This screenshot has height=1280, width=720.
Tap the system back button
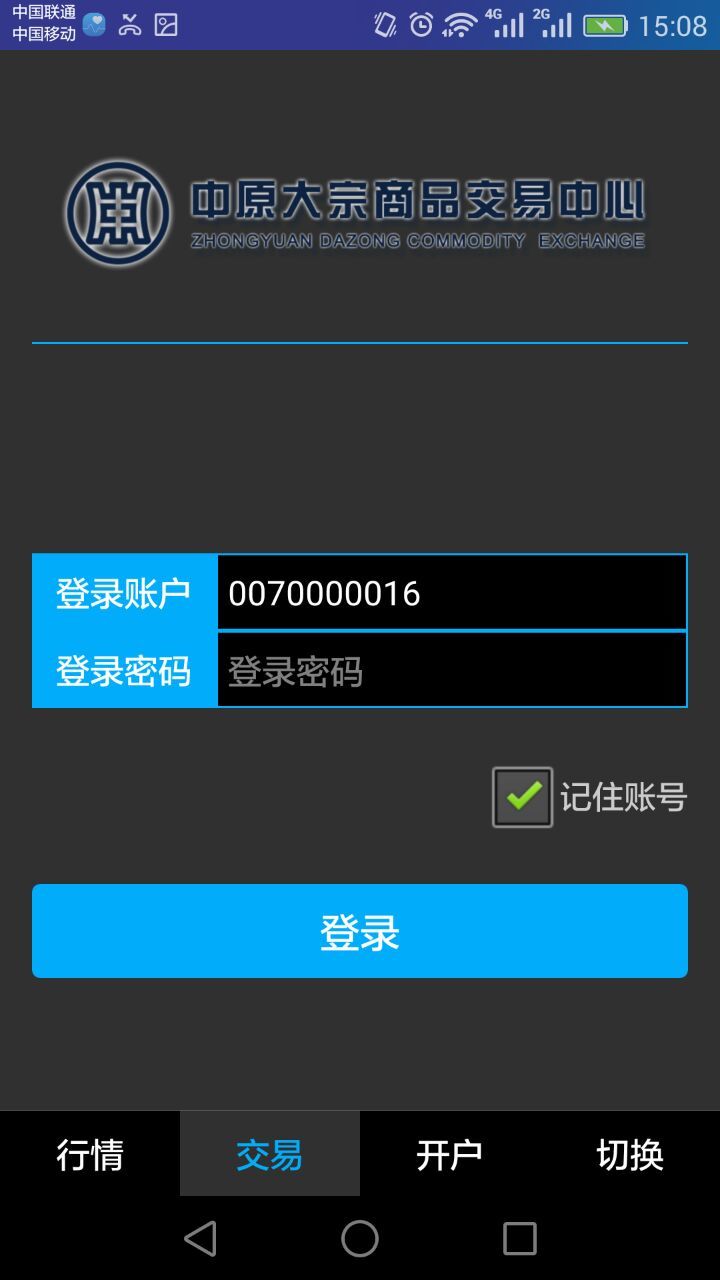coord(200,1239)
